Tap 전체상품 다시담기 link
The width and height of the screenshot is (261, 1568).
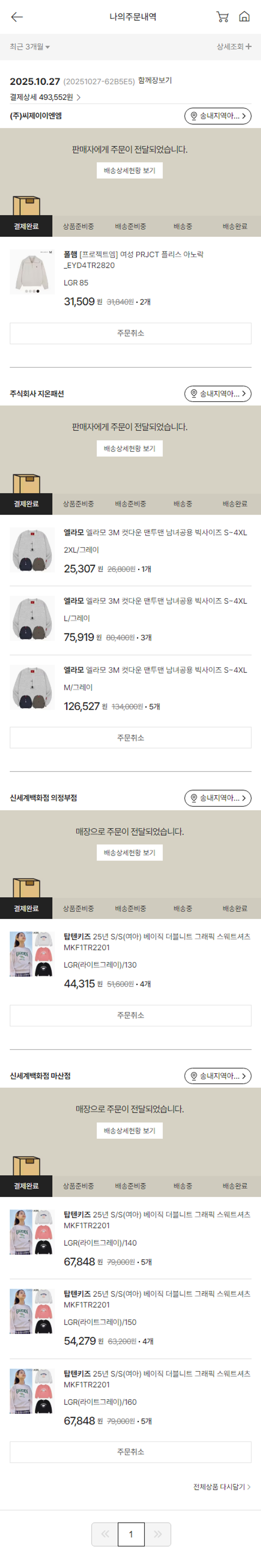click(221, 1487)
